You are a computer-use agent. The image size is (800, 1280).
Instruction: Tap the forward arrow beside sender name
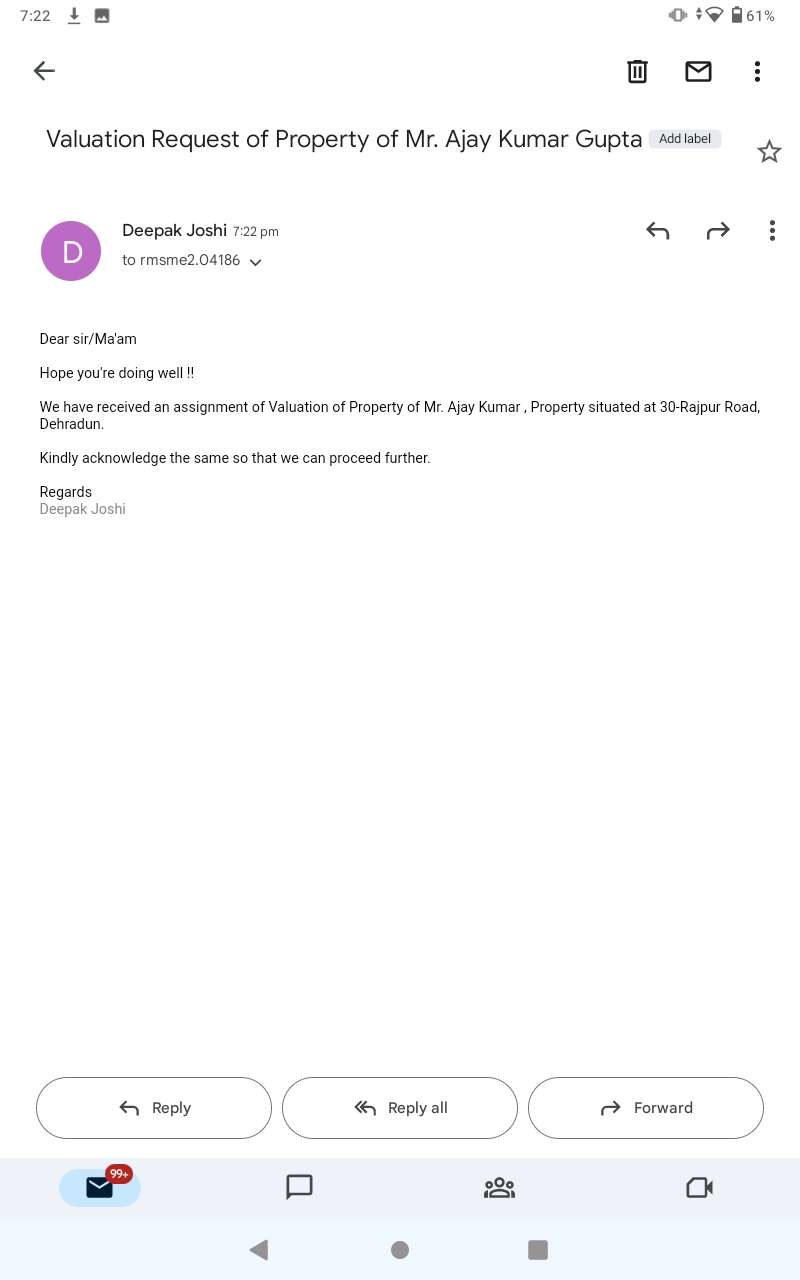click(x=718, y=231)
